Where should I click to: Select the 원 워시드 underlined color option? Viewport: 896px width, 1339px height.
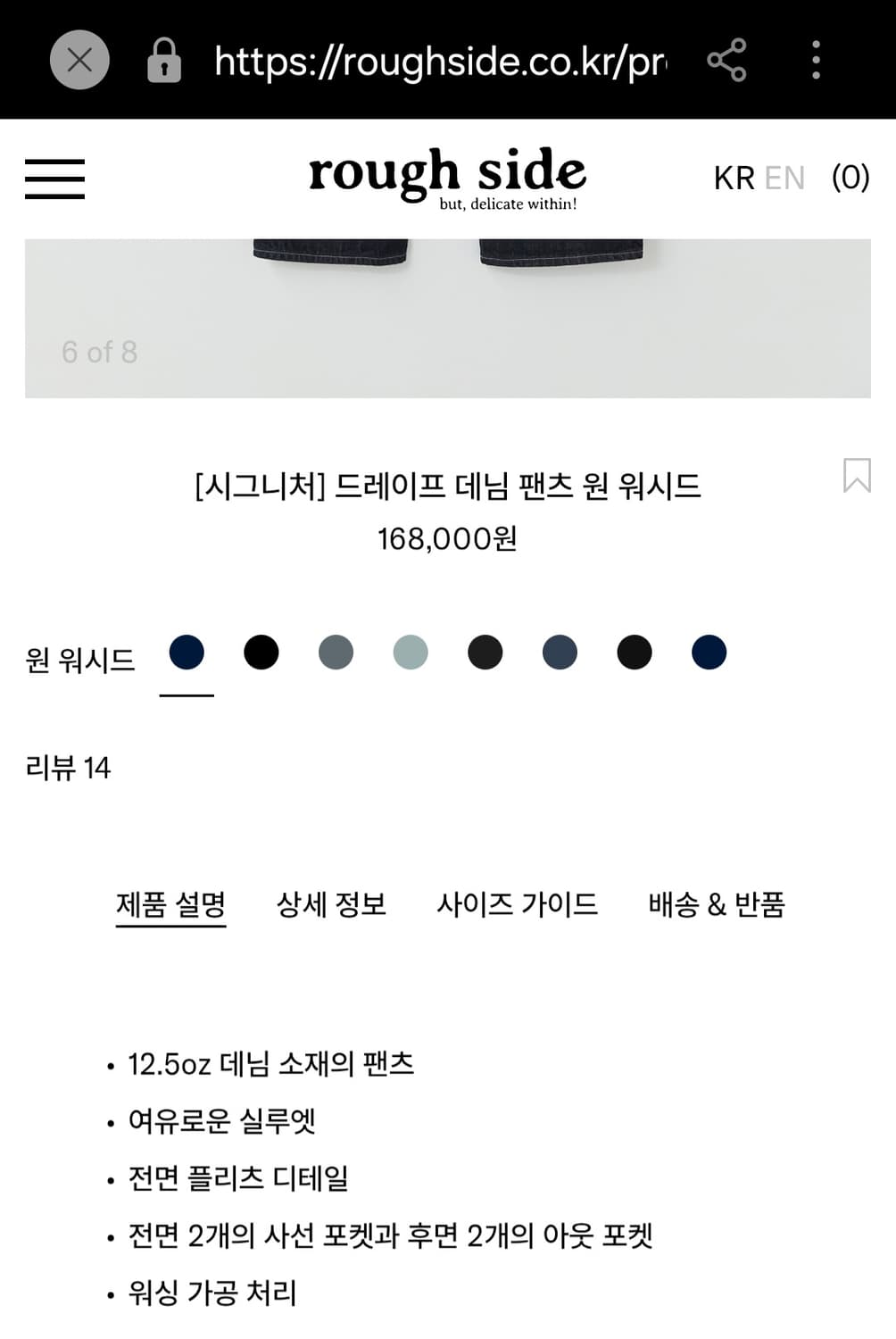coord(187,653)
